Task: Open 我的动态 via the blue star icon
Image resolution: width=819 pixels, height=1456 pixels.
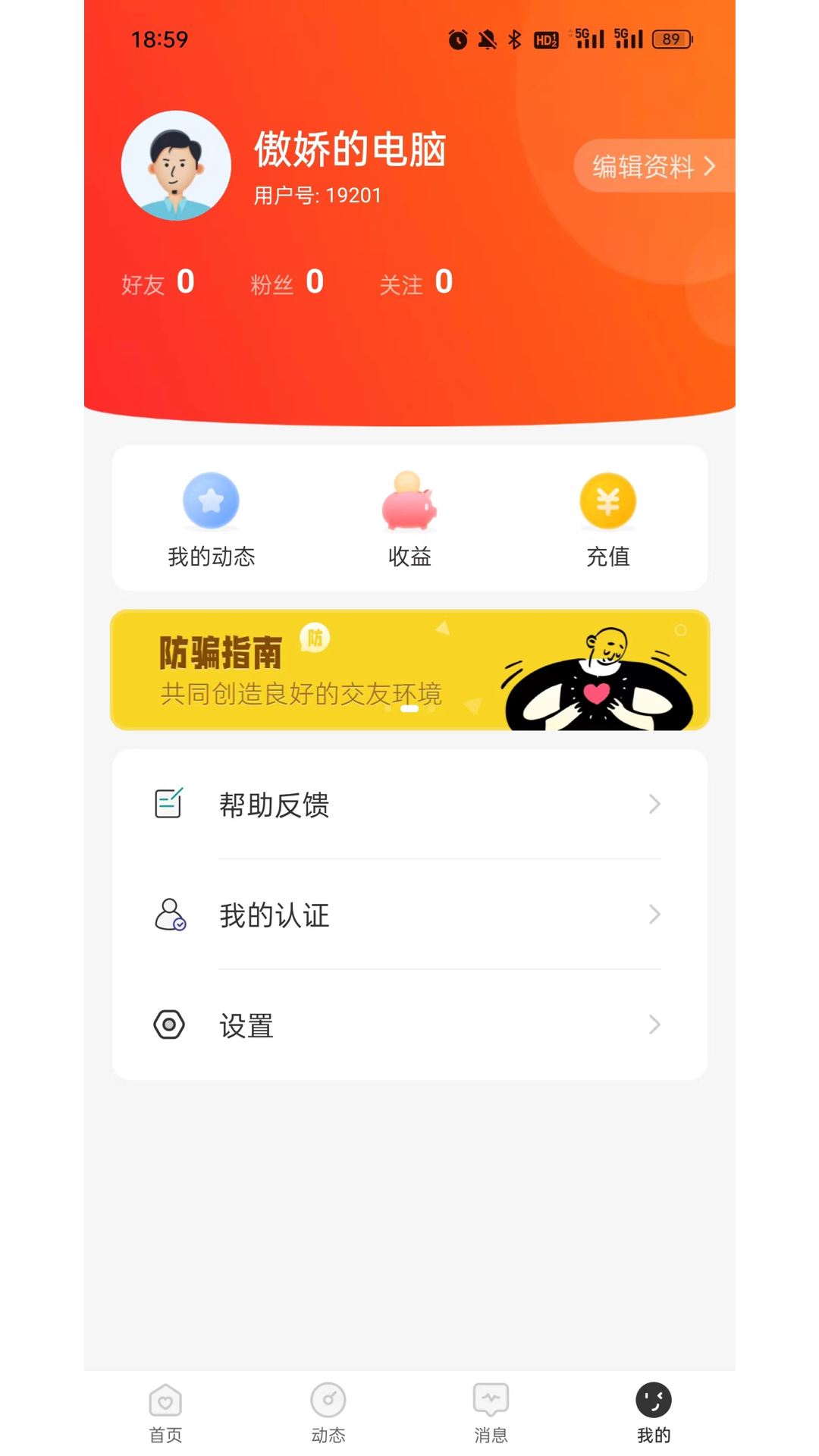Action: pyautogui.click(x=211, y=500)
